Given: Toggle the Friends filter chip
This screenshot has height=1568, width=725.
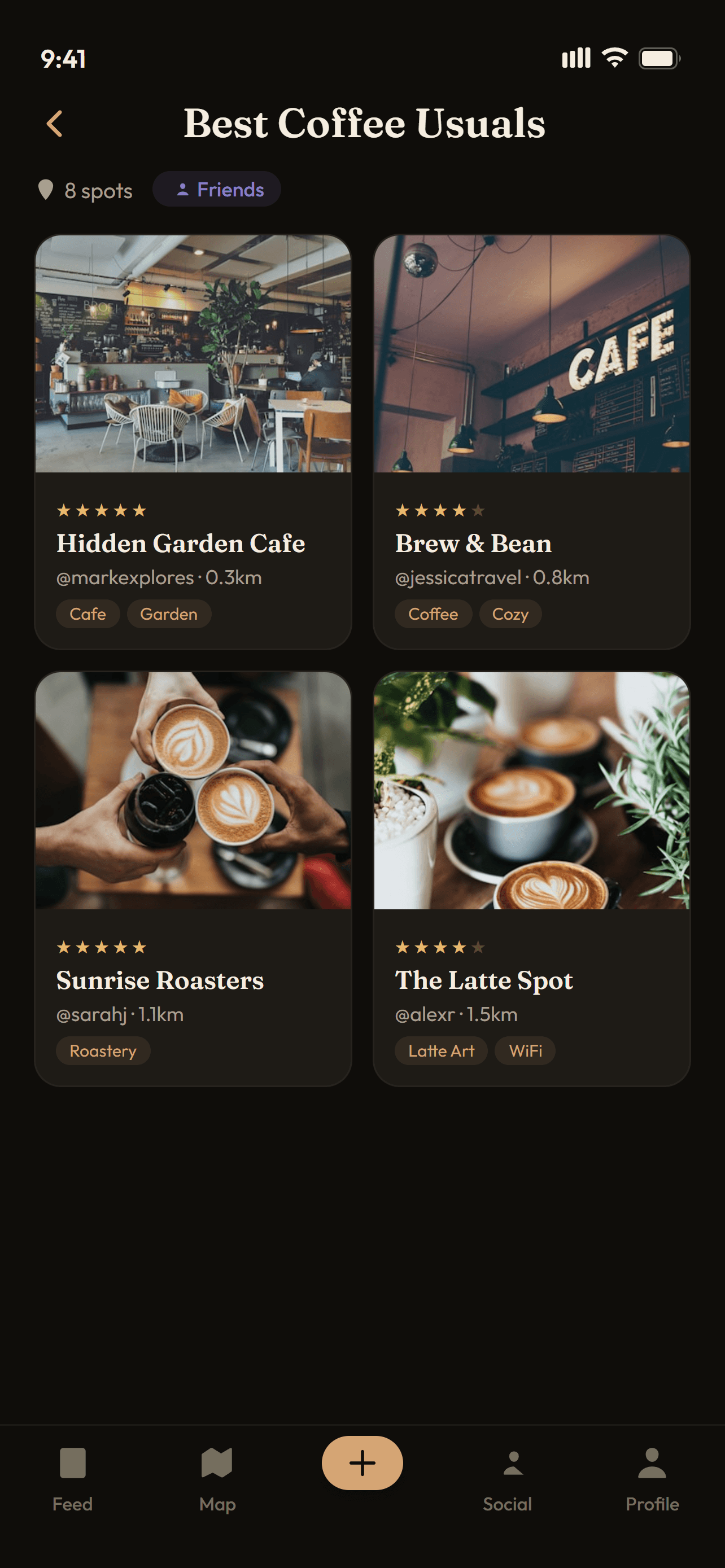Looking at the screenshot, I should pos(217,189).
